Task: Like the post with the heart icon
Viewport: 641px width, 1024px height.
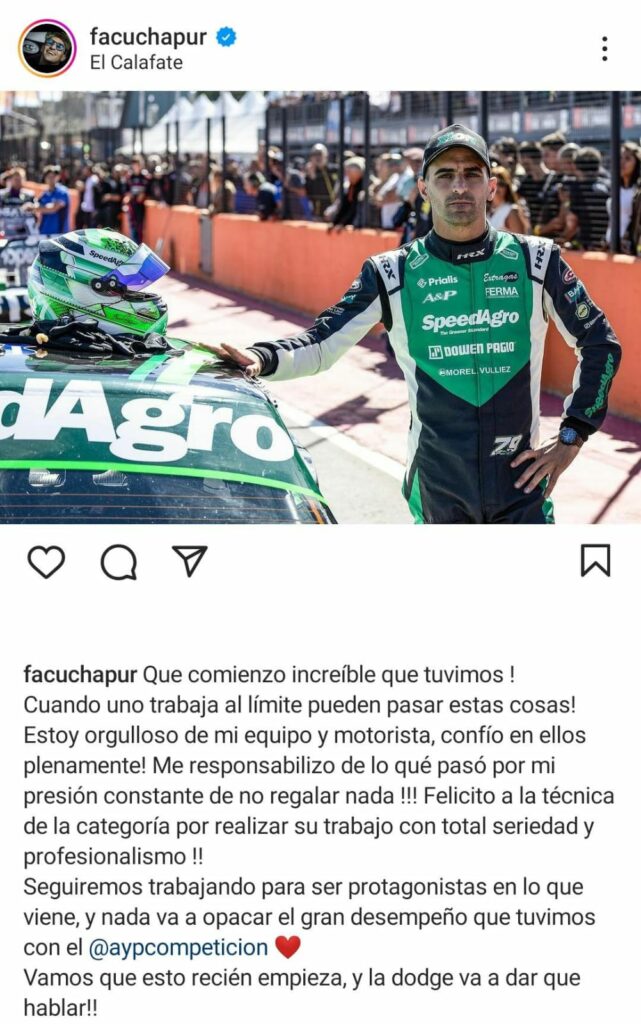Action: pyautogui.click(x=46, y=561)
